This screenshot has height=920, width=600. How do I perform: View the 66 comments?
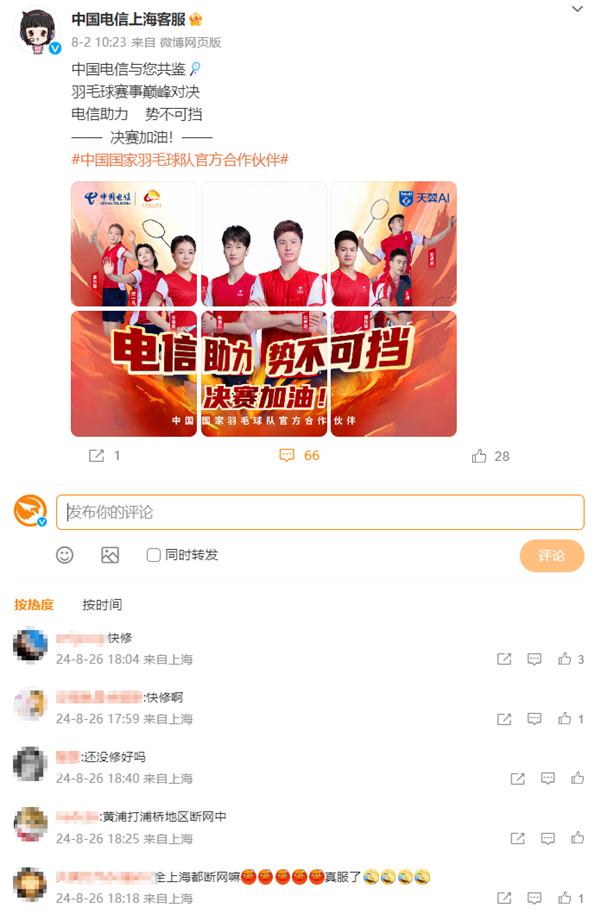coord(299,456)
